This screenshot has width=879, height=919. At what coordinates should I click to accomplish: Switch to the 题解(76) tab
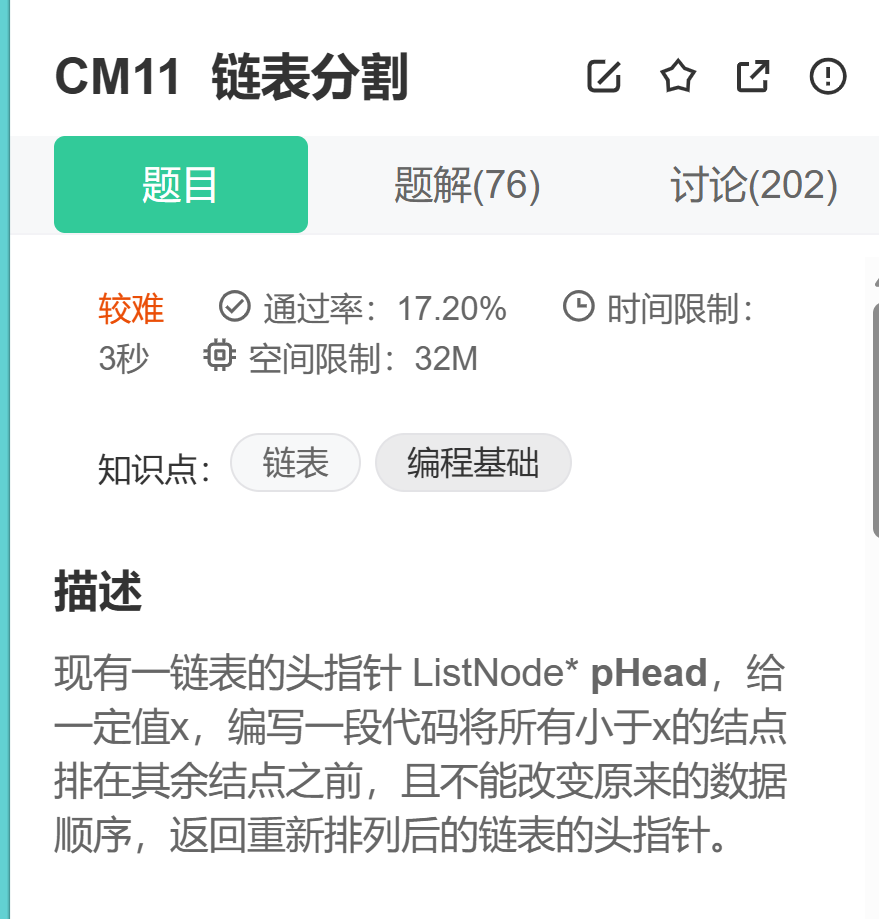[x=467, y=185]
